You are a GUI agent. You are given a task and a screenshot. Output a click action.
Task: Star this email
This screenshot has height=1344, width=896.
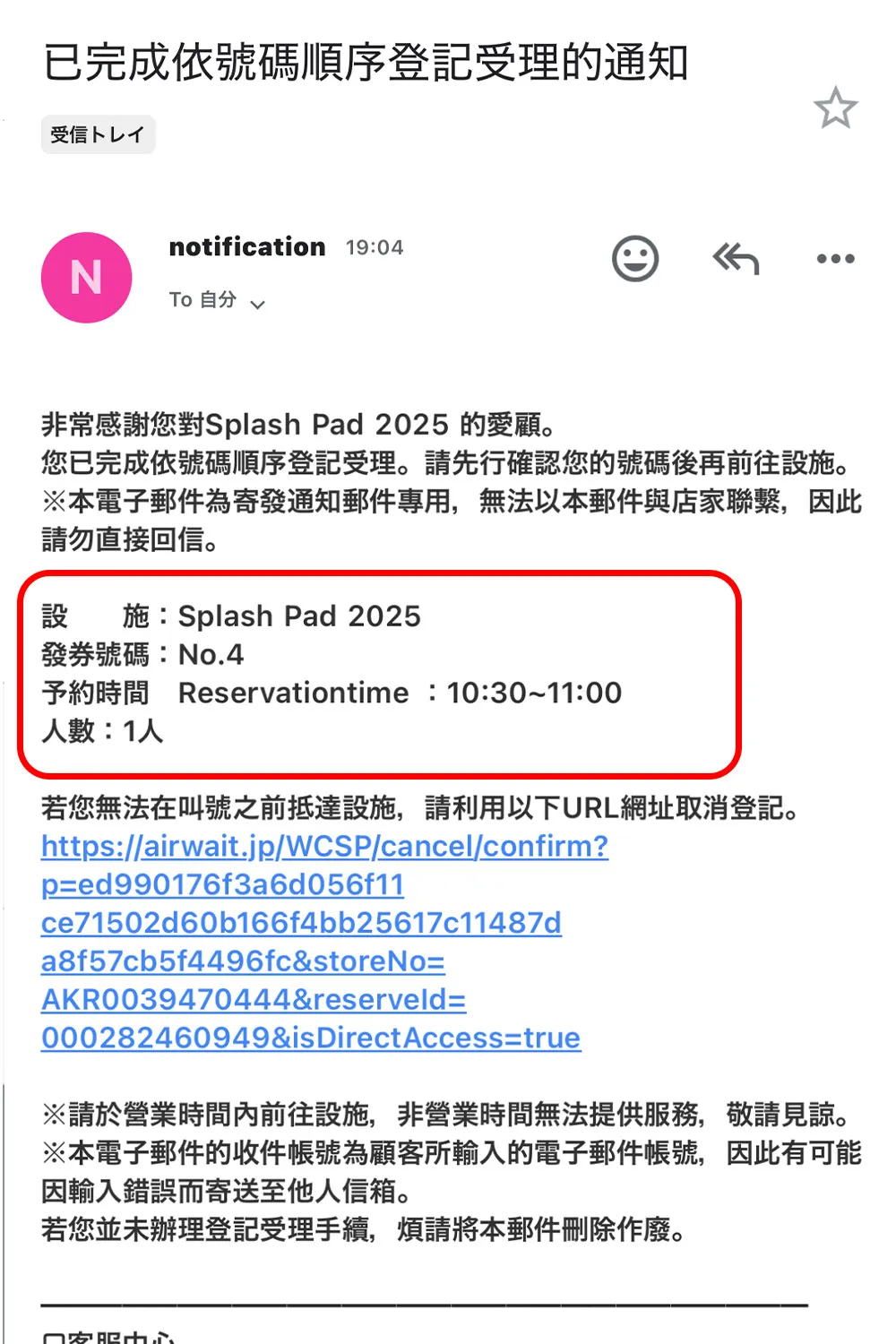pyautogui.click(x=835, y=108)
